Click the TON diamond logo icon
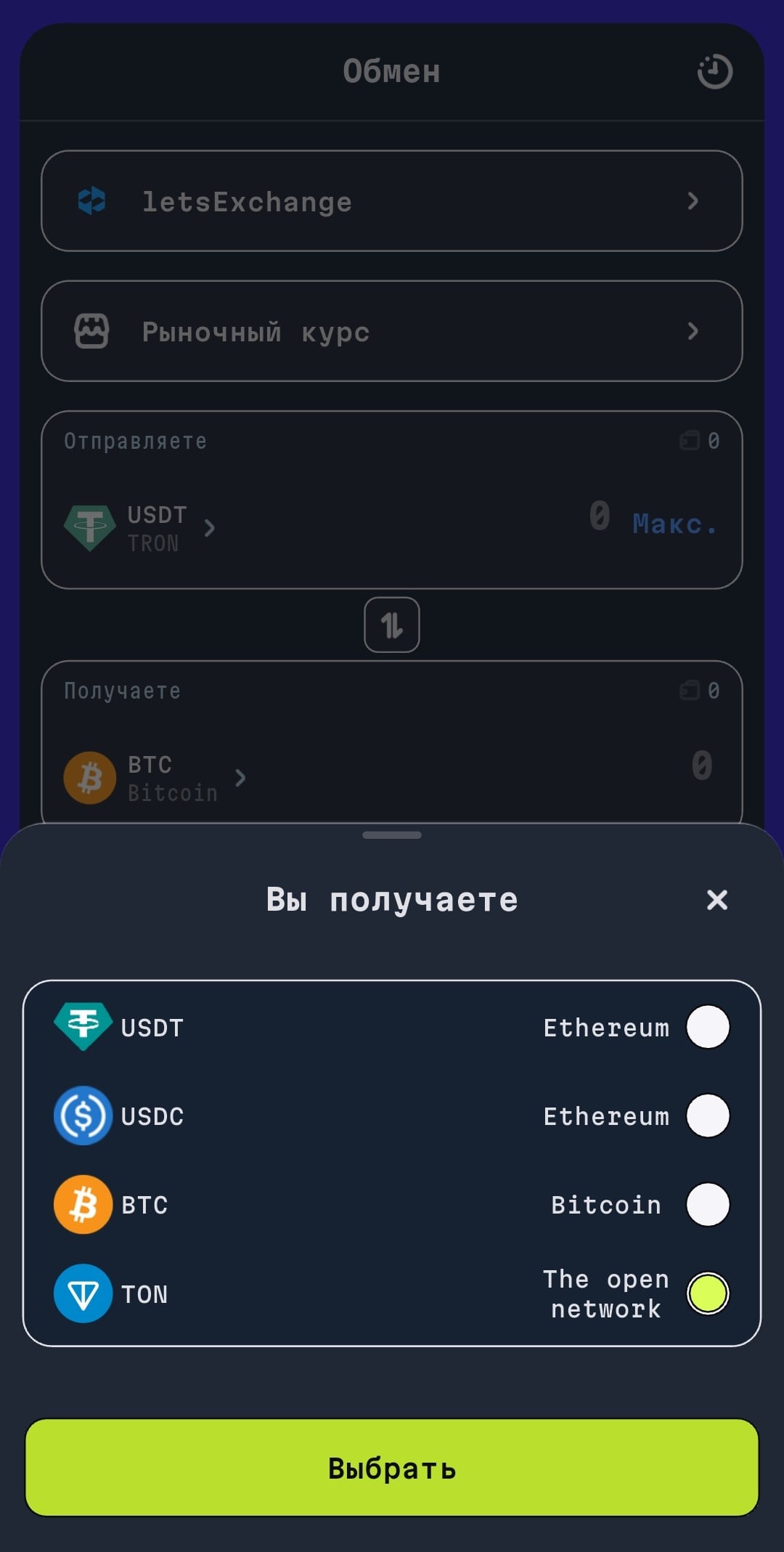 82,1294
